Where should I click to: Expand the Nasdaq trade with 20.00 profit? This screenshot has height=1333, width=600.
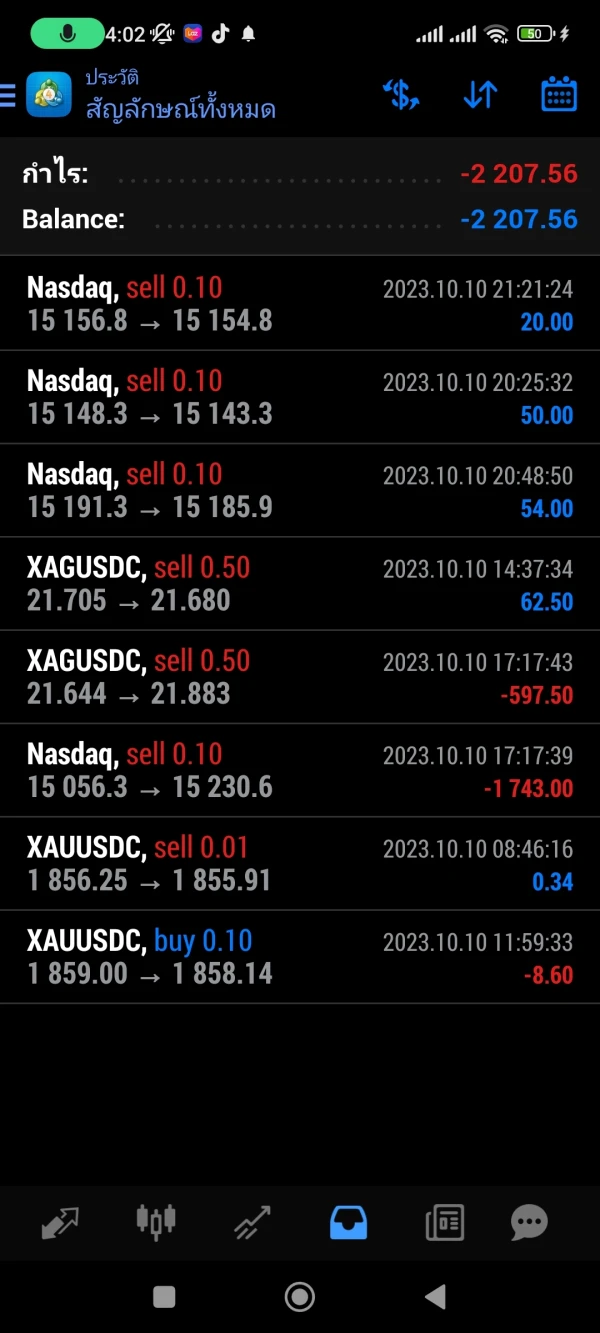(x=300, y=304)
